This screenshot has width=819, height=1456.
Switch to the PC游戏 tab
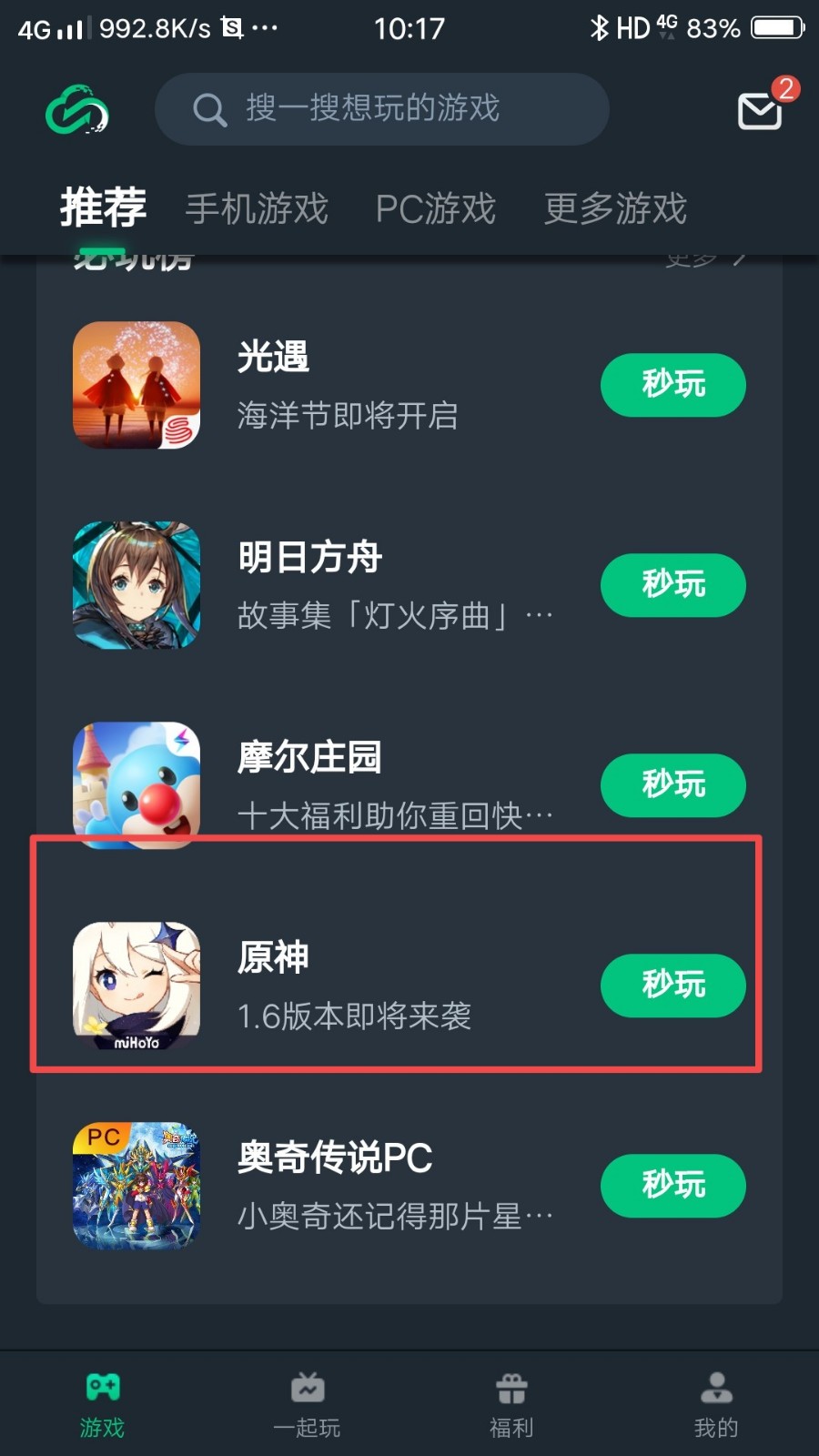coord(436,209)
